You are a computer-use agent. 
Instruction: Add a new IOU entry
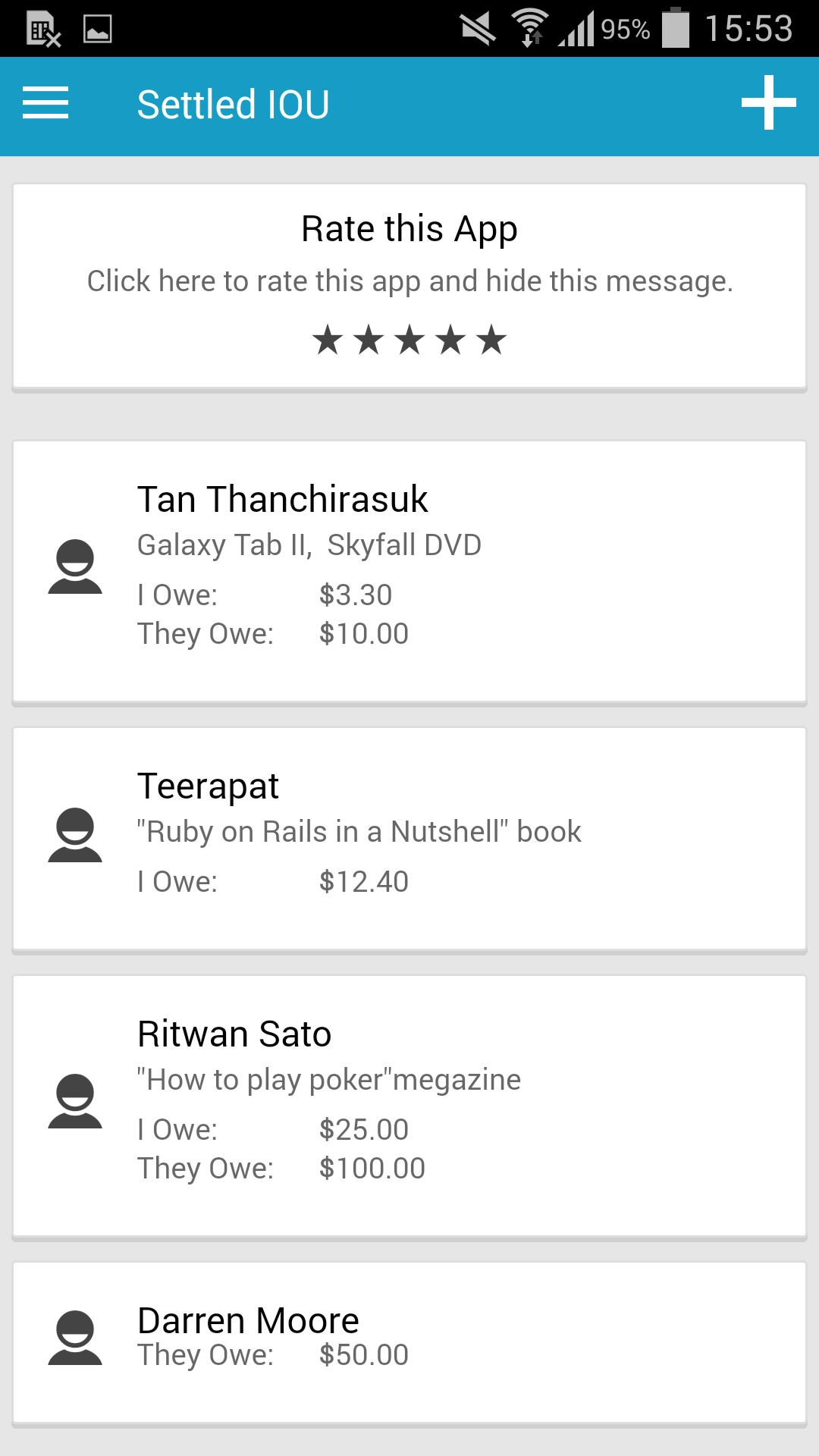tap(767, 103)
